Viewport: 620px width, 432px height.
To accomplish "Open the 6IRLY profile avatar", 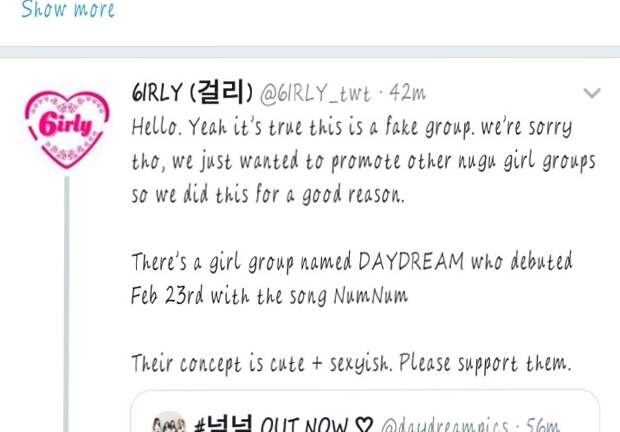I will (x=67, y=125).
